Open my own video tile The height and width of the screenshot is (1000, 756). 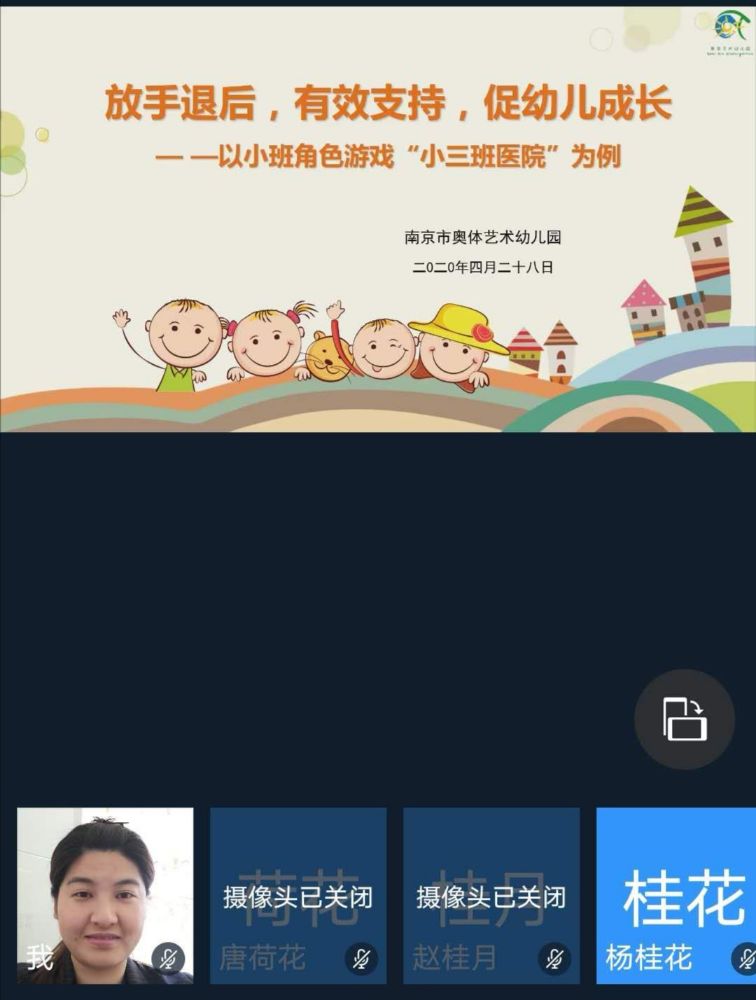(x=105, y=895)
